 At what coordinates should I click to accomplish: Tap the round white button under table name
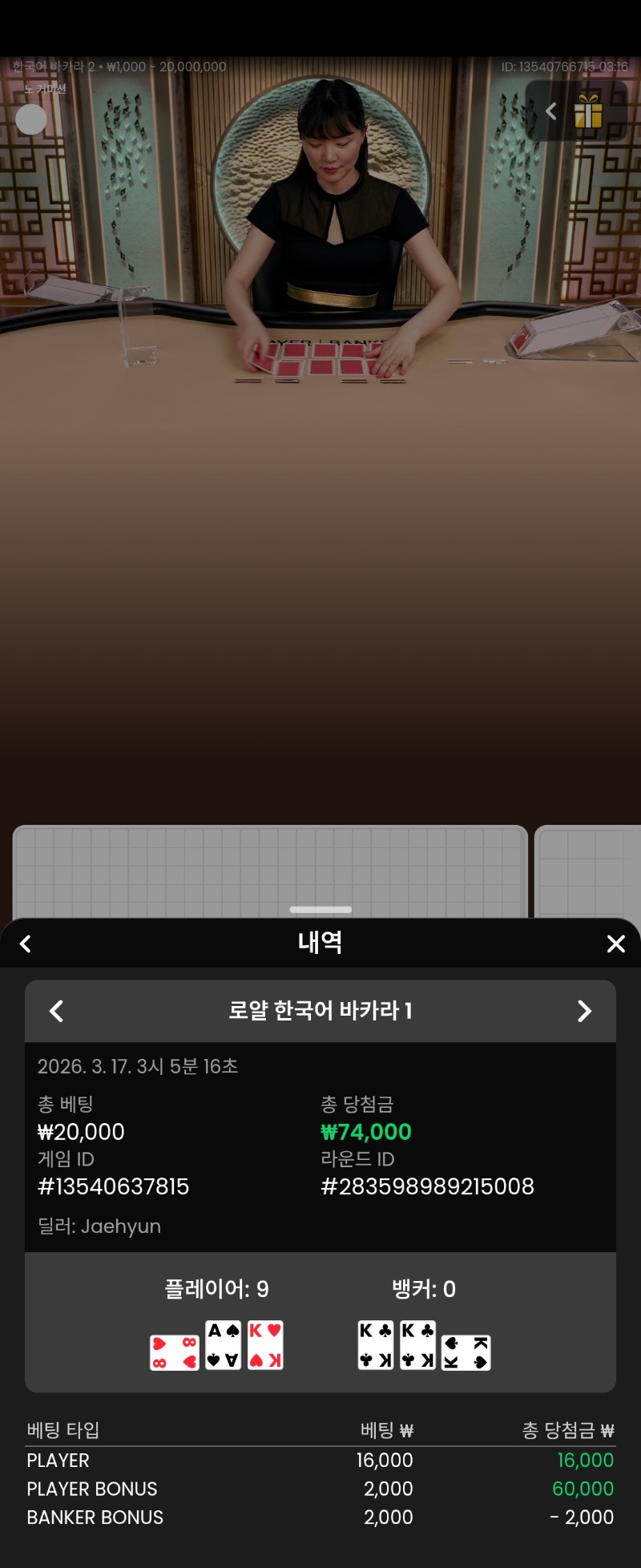tap(31, 119)
